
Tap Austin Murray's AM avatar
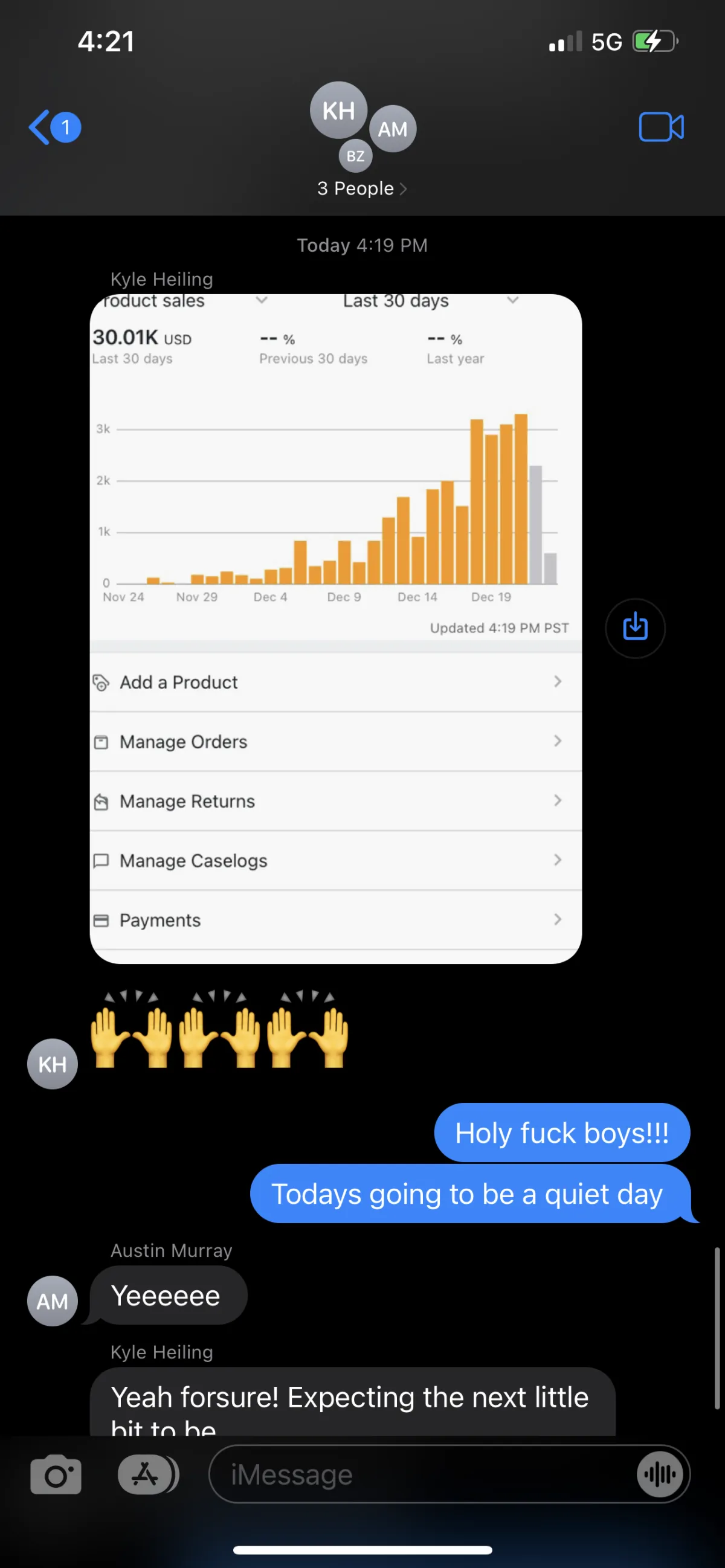(x=53, y=1301)
